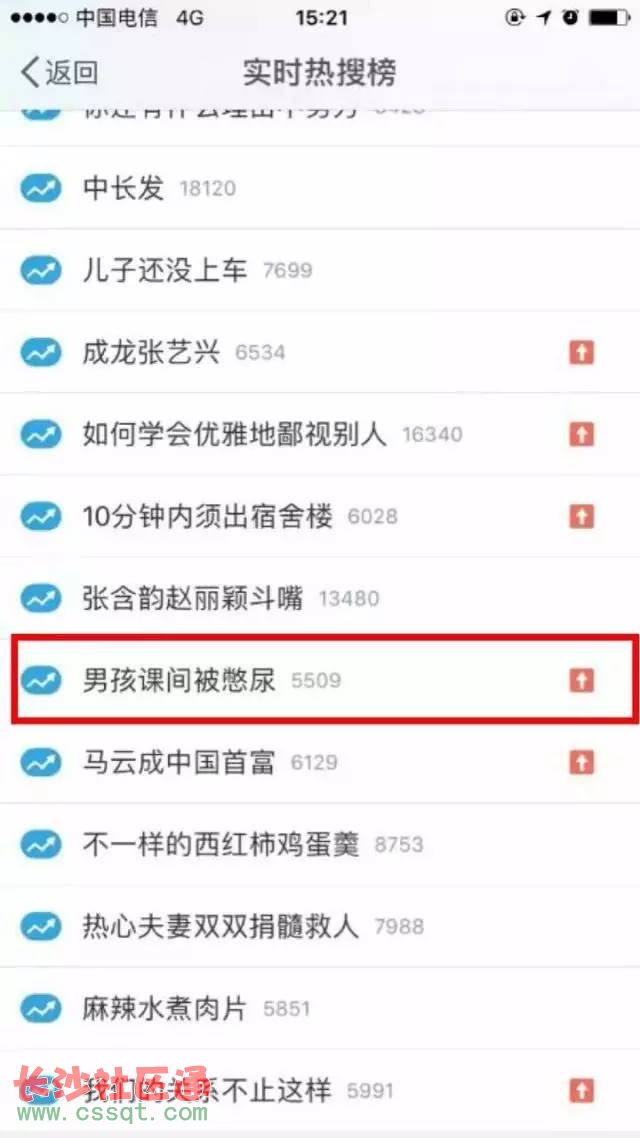Tap the 张含韵赵丽颖斗嘴 entry
The width and height of the screenshot is (640, 1138).
[x=320, y=599]
